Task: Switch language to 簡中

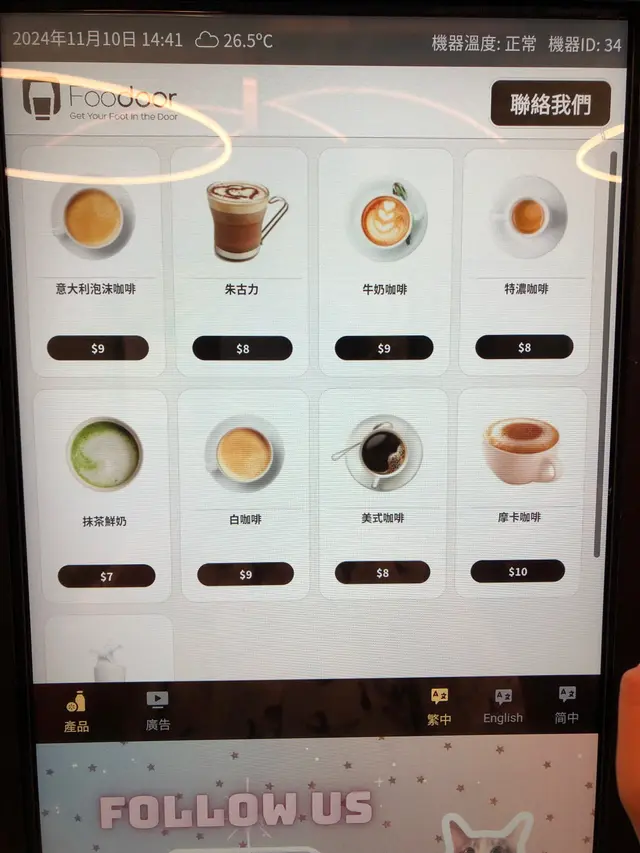Action: point(567,706)
